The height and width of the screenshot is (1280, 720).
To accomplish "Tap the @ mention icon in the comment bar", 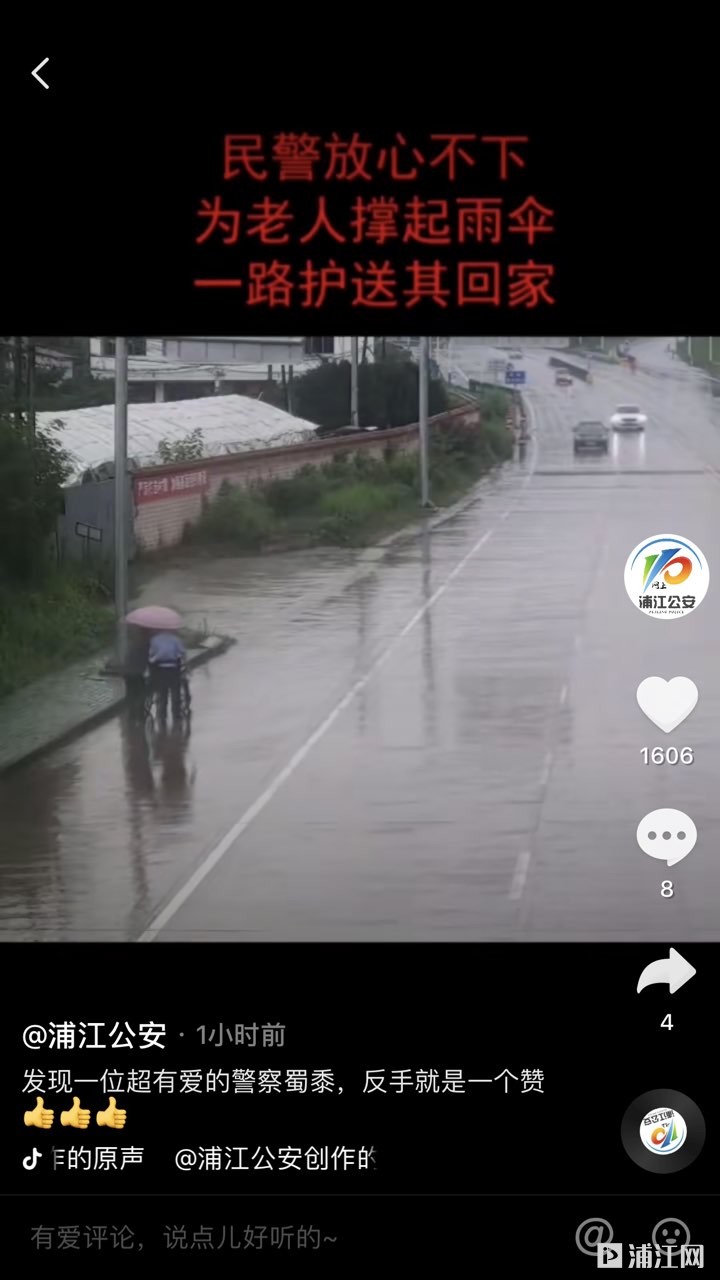I will point(594,1236).
